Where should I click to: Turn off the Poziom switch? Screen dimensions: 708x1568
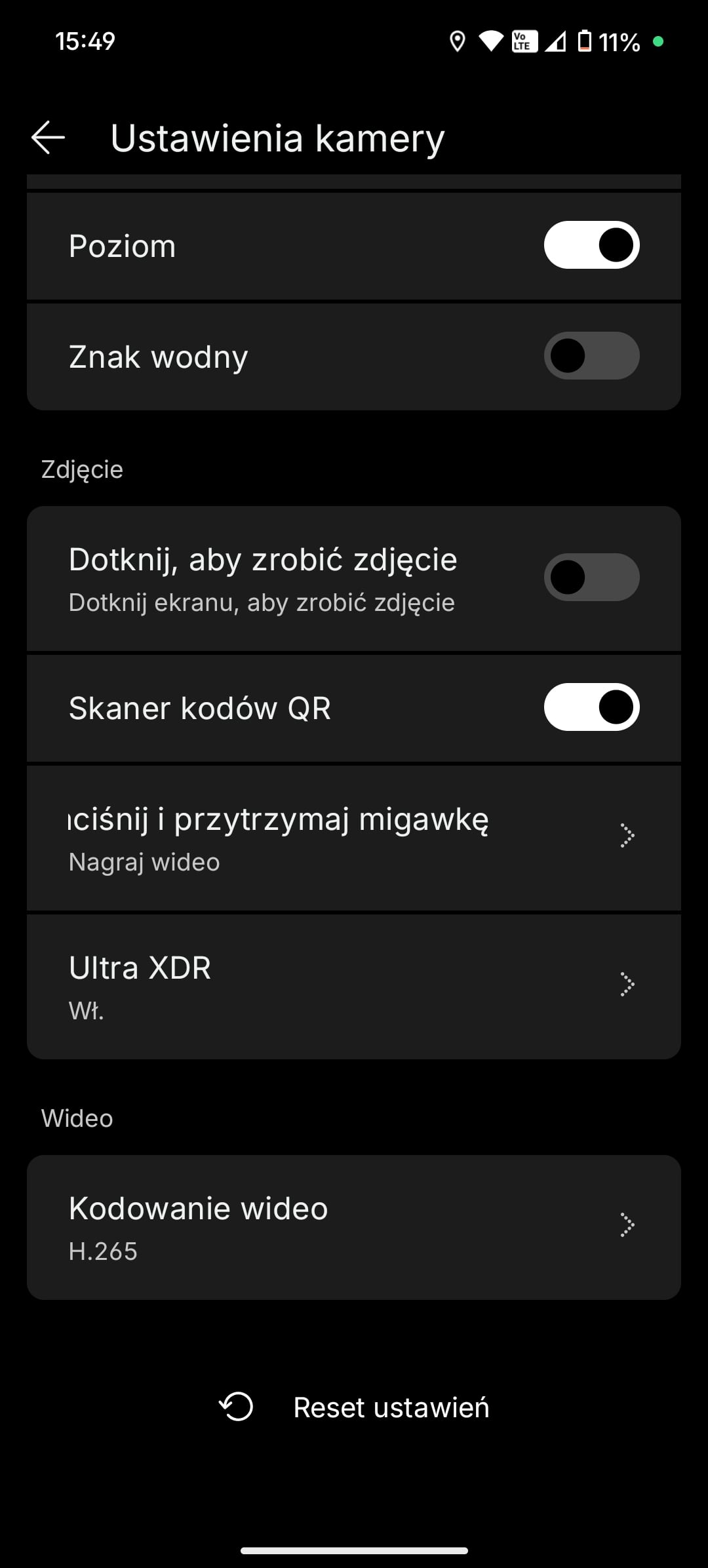(x=591, y=245)
